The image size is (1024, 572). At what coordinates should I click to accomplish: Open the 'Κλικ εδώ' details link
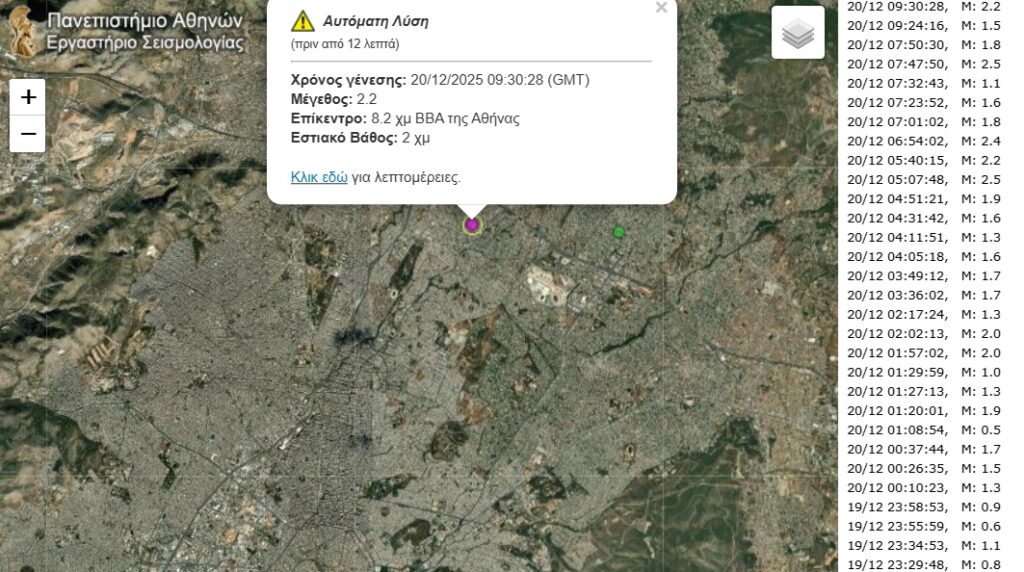click(x=319, y=177)
